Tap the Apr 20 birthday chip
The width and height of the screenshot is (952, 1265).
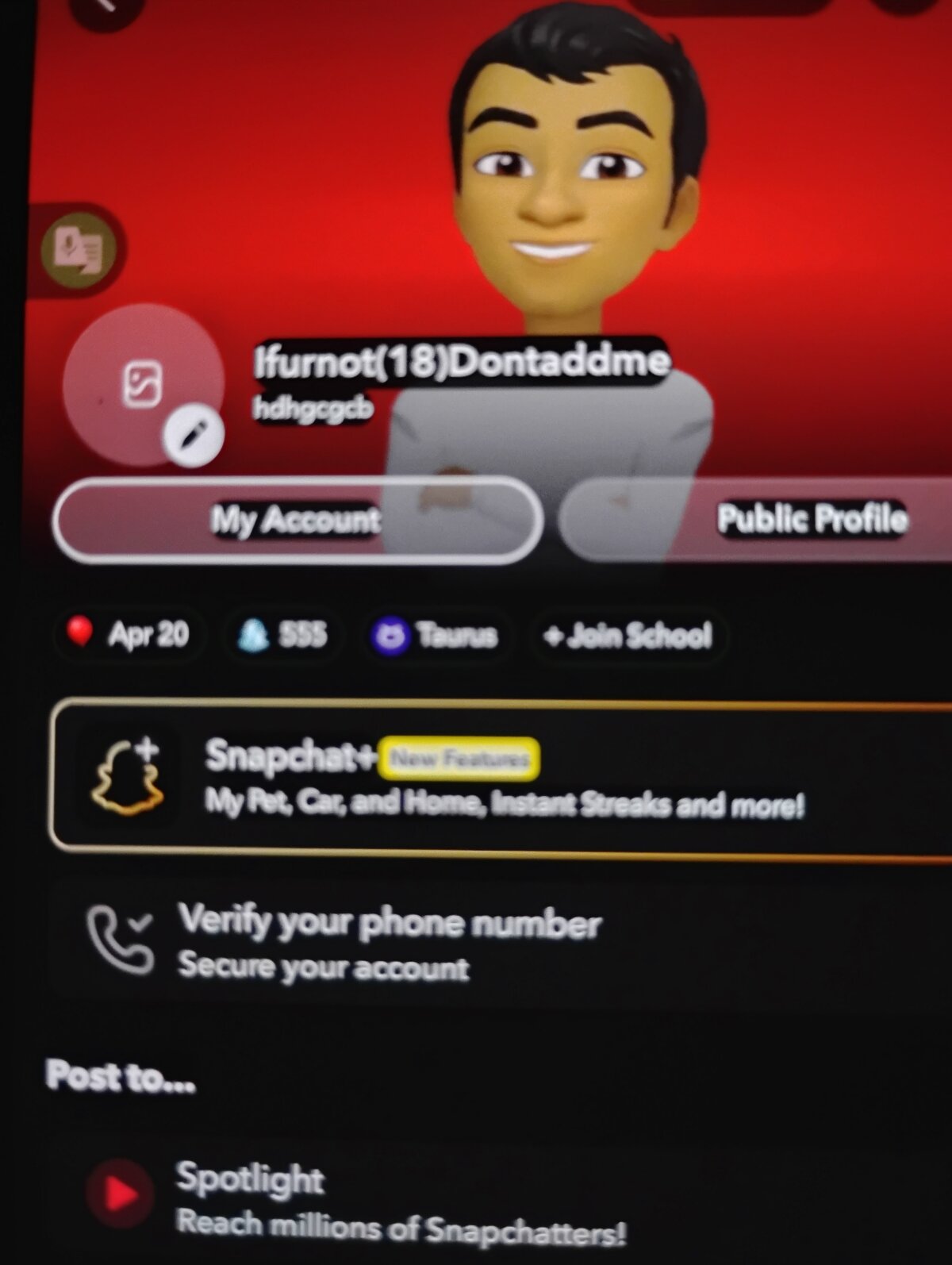tap(131, 635)
